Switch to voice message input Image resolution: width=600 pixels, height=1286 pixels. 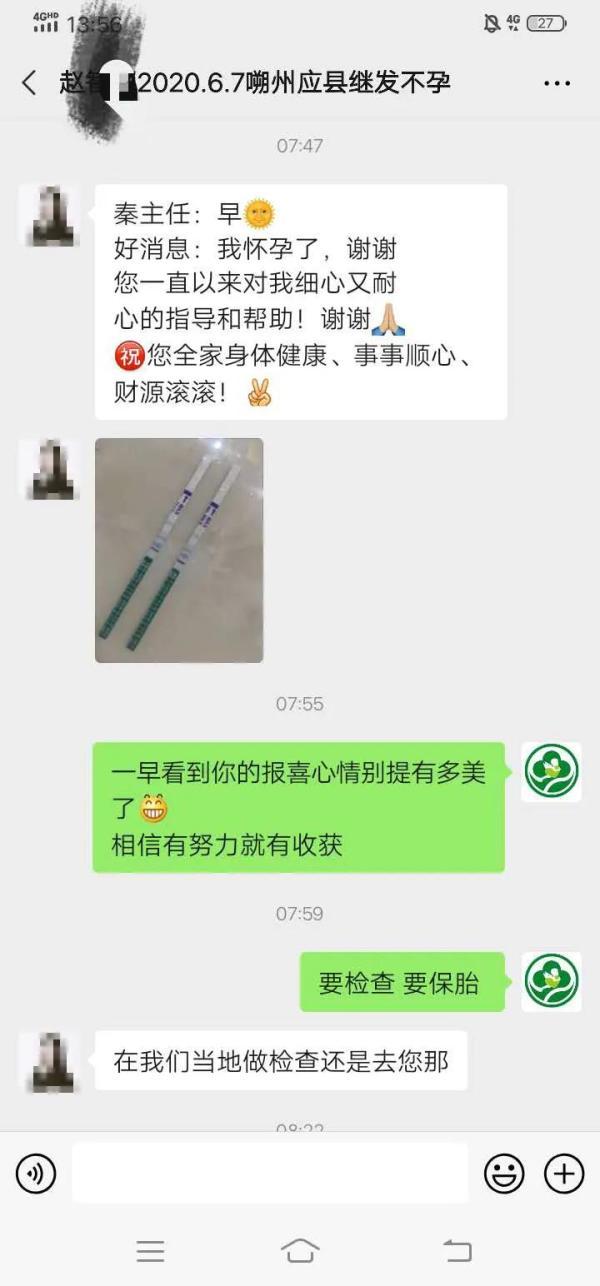coord(36,1173)
